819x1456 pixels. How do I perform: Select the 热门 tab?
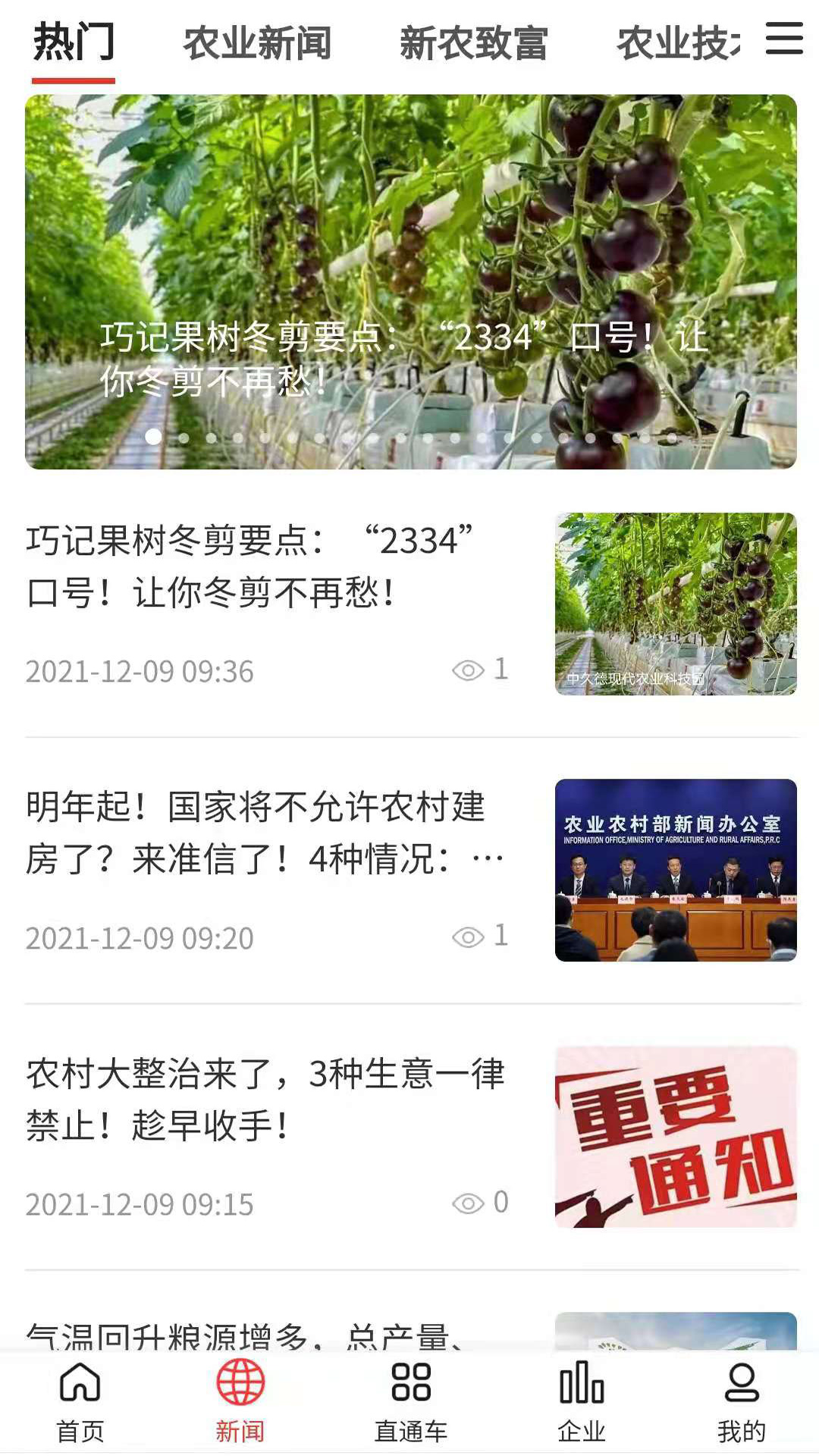coord(74,42)
